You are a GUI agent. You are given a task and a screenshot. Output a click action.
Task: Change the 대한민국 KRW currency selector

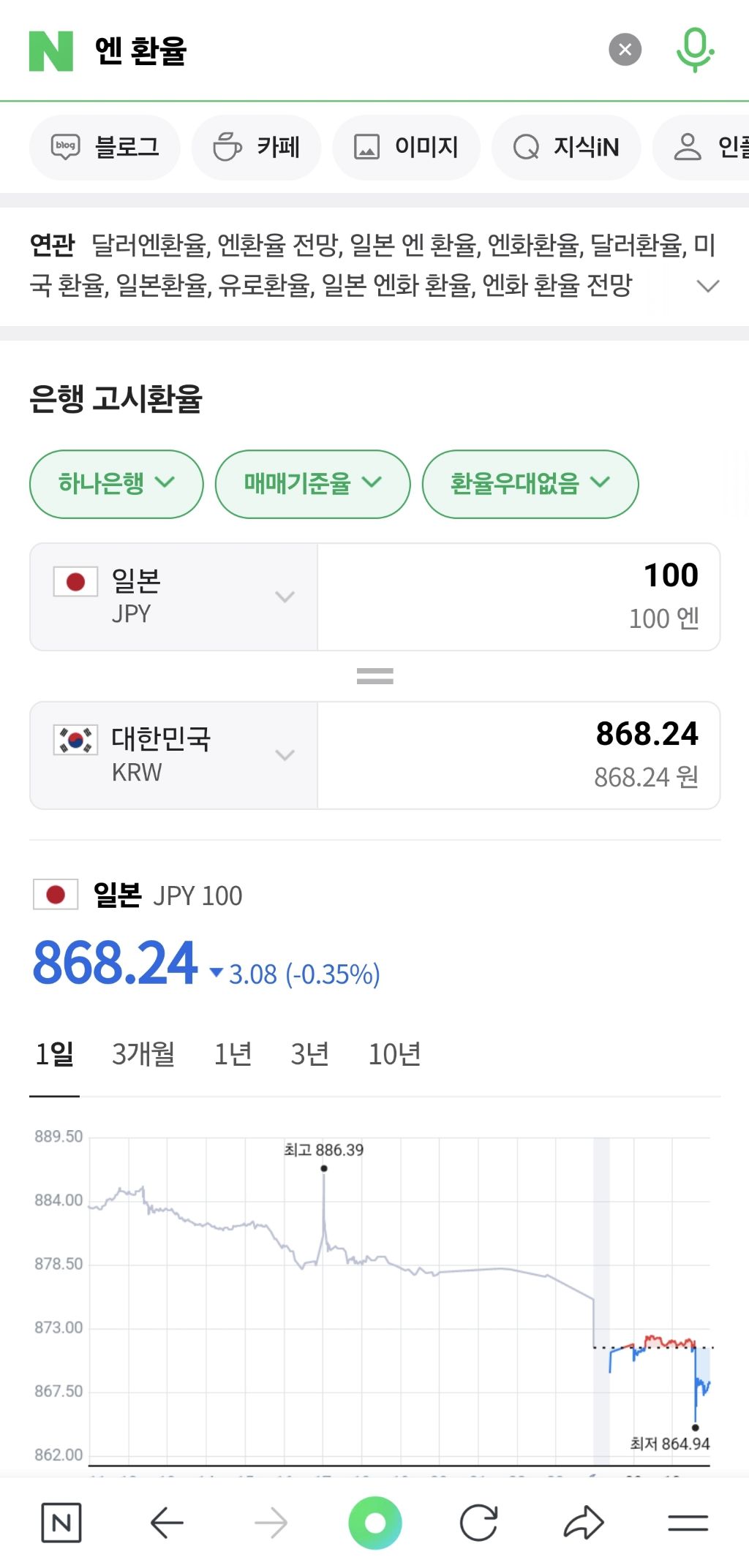(174, 755)
